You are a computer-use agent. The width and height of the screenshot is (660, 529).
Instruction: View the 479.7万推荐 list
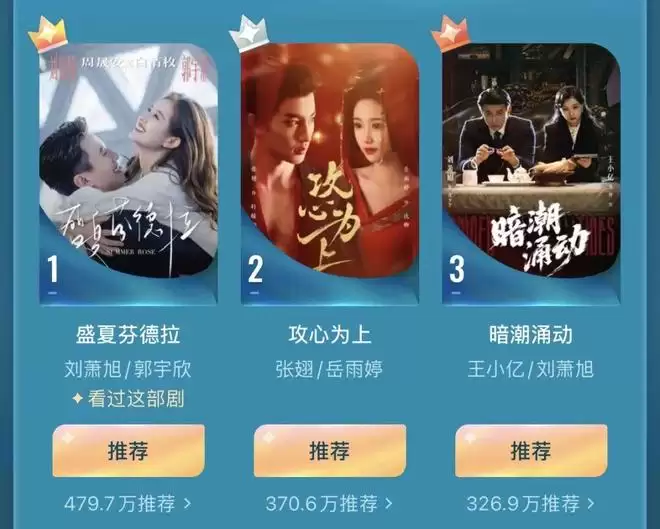(x=128, y=502)
